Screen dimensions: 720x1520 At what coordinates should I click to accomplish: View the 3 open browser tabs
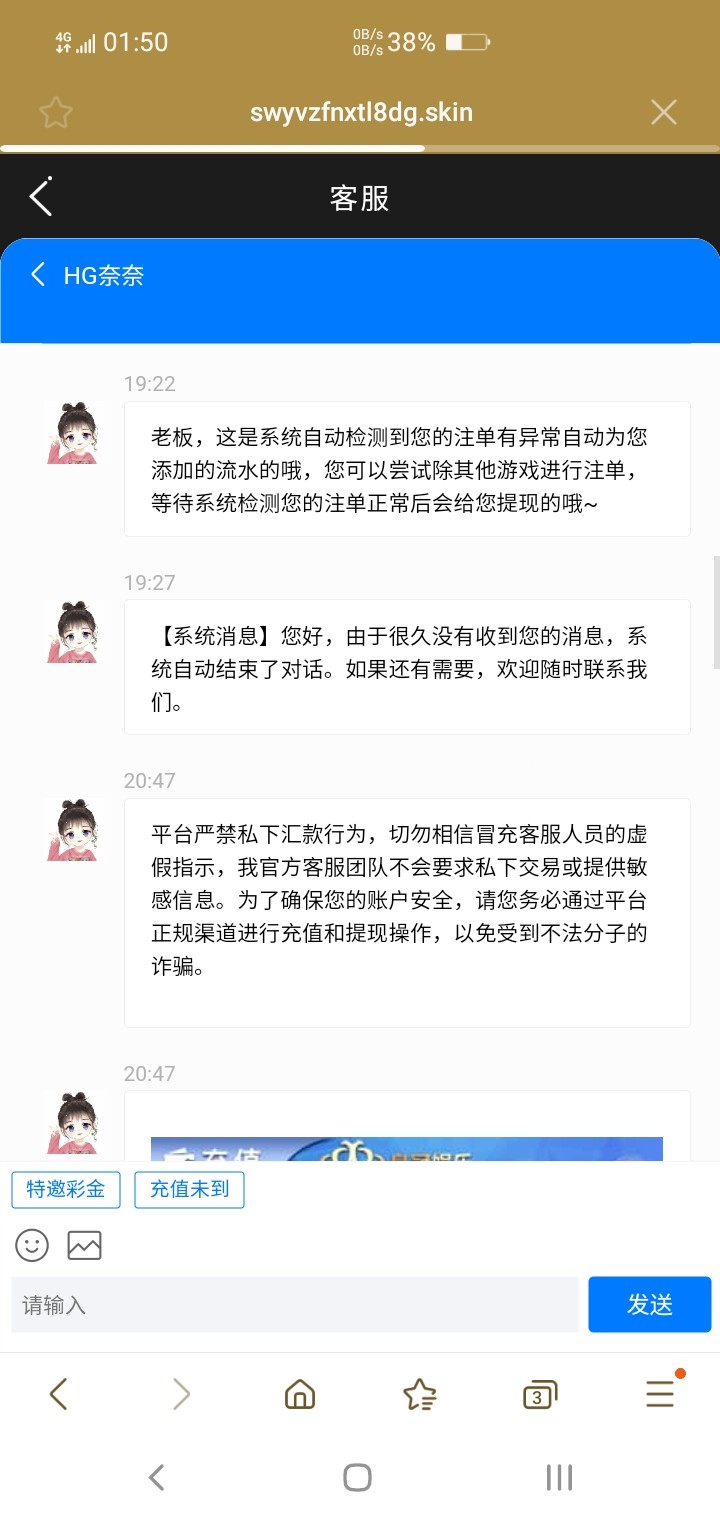539,1394
